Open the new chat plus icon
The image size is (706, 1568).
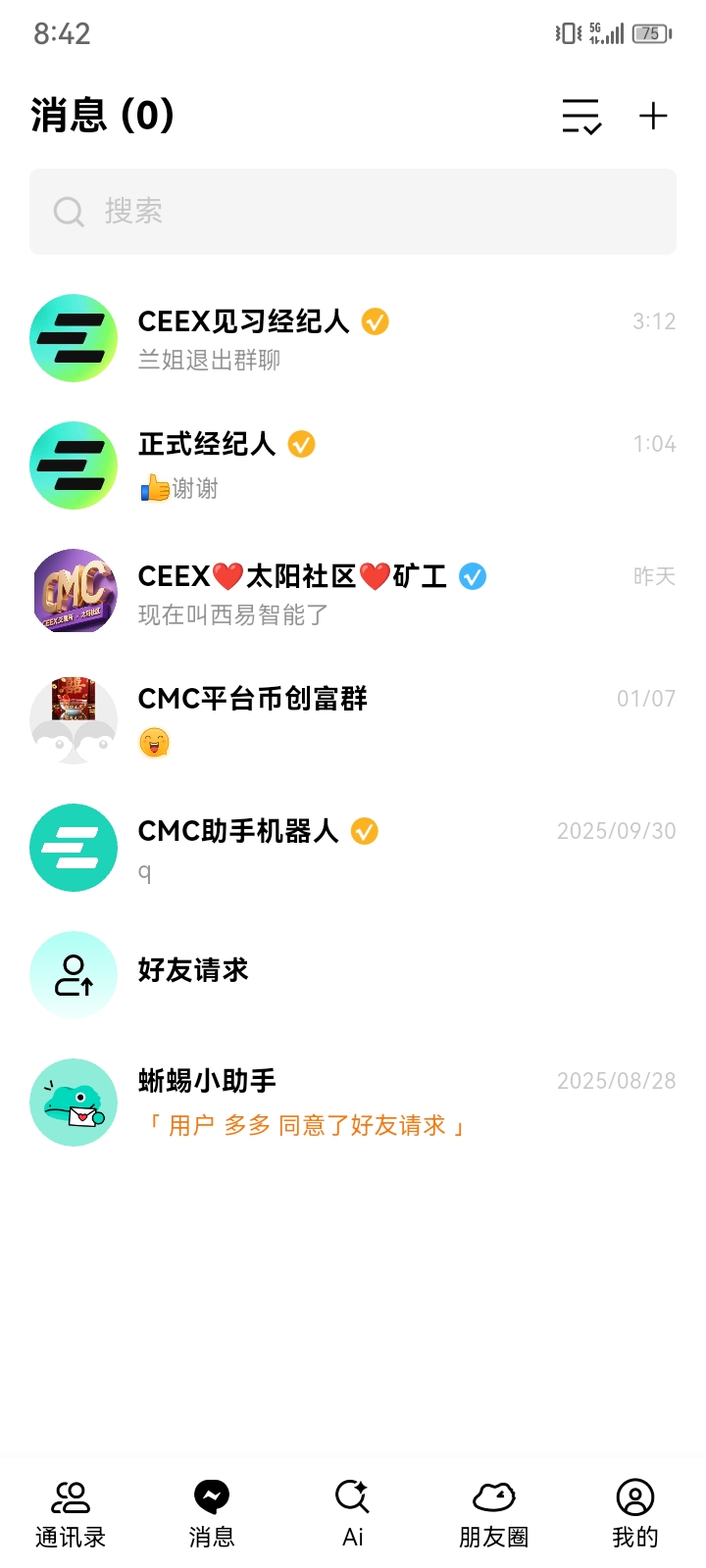pyautogui.click(x=653, y=115)
